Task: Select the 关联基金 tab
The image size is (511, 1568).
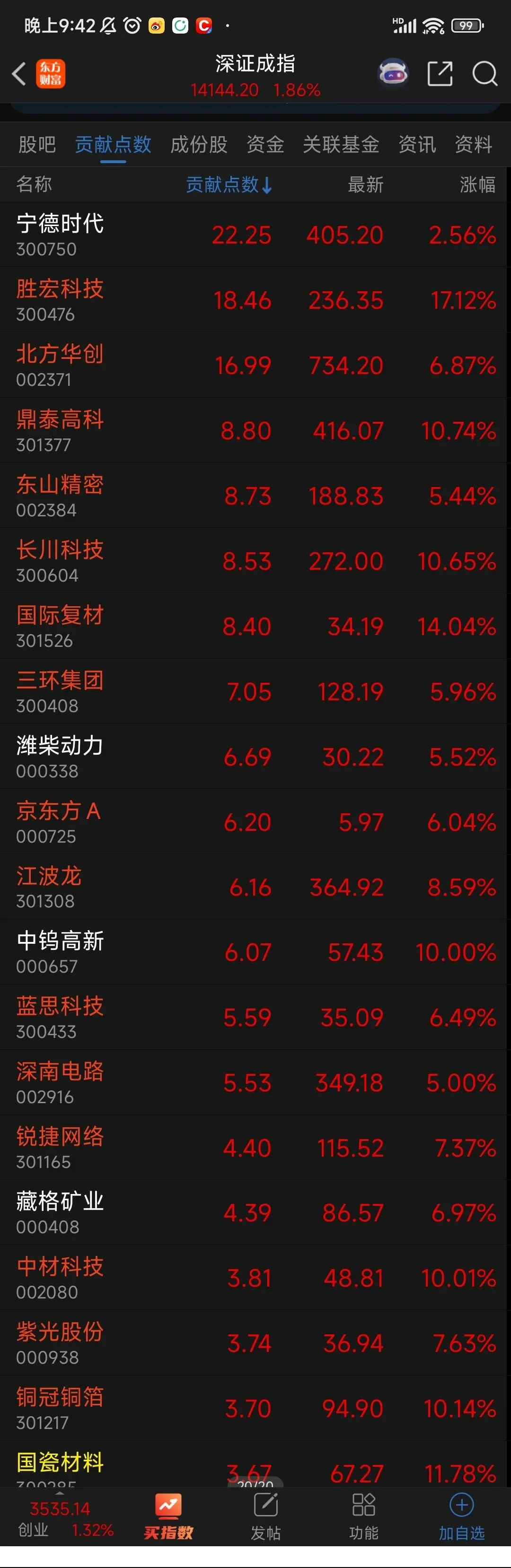Action: coord(341,144)
